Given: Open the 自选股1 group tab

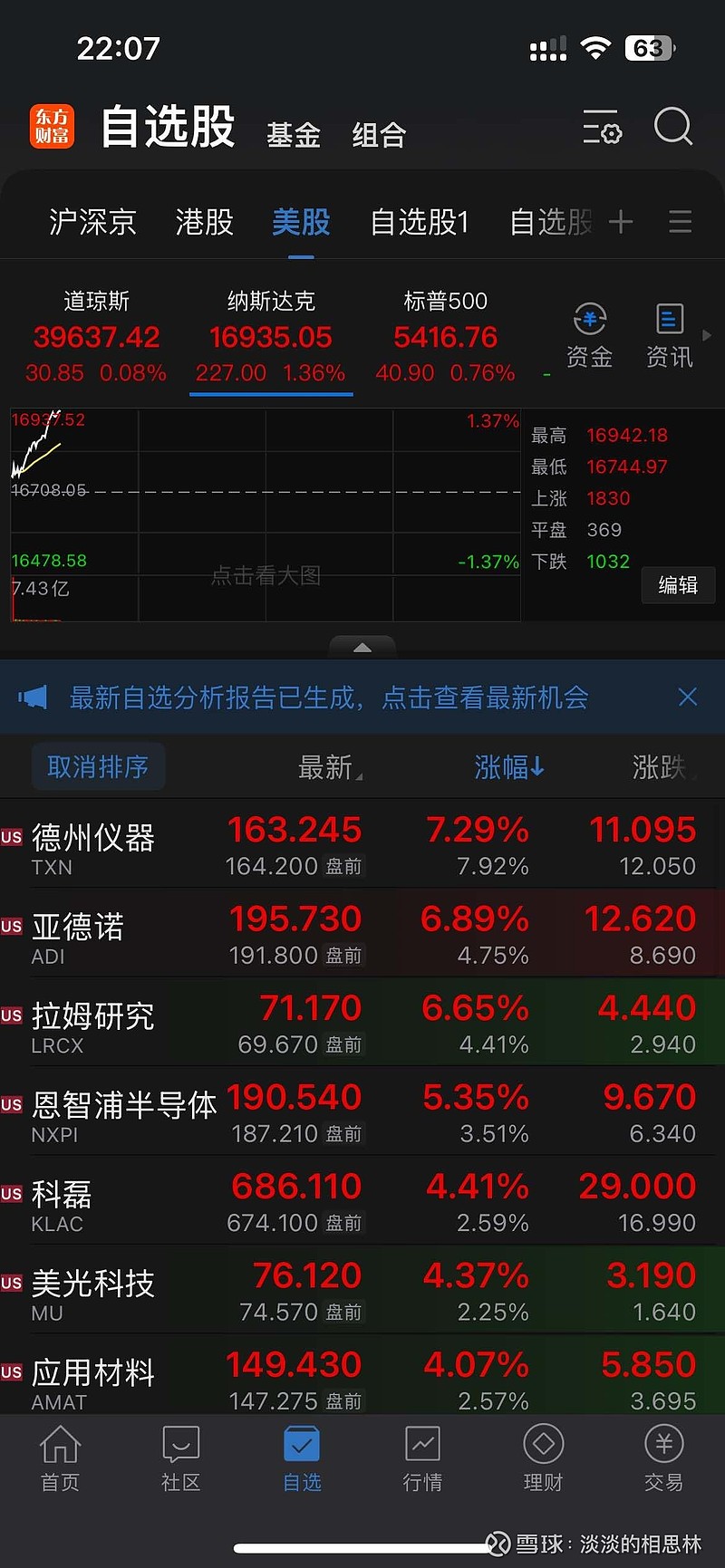Looking at the screenshot, I should click(x=420, y=222).
